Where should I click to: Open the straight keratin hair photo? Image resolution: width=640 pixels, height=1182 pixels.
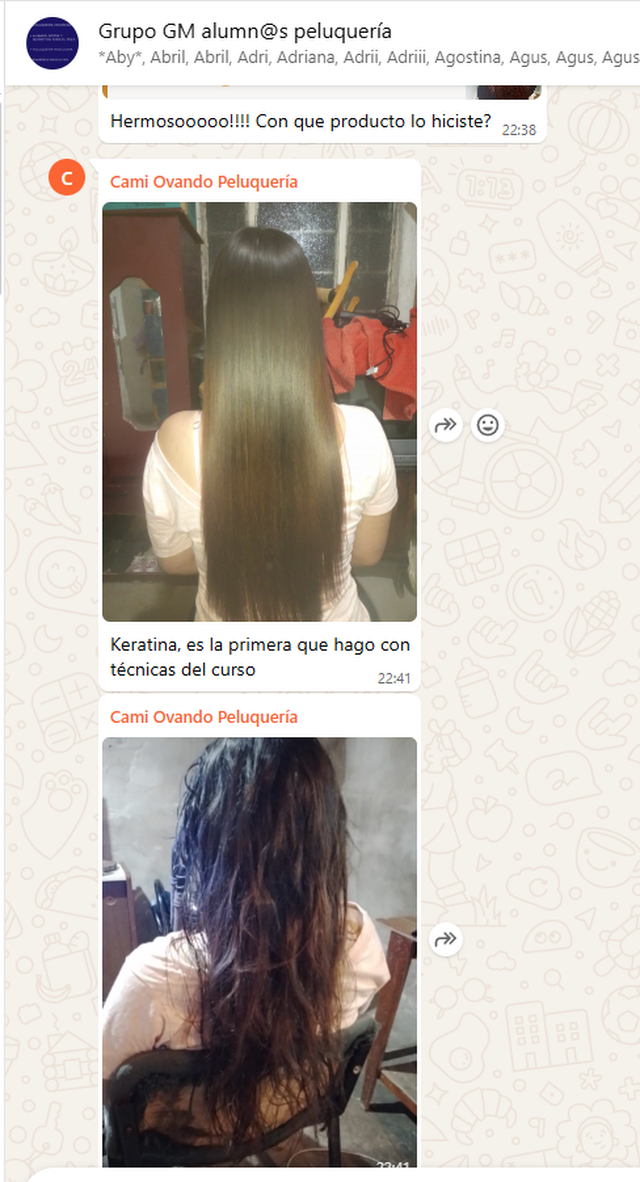[x=260, y=411]
